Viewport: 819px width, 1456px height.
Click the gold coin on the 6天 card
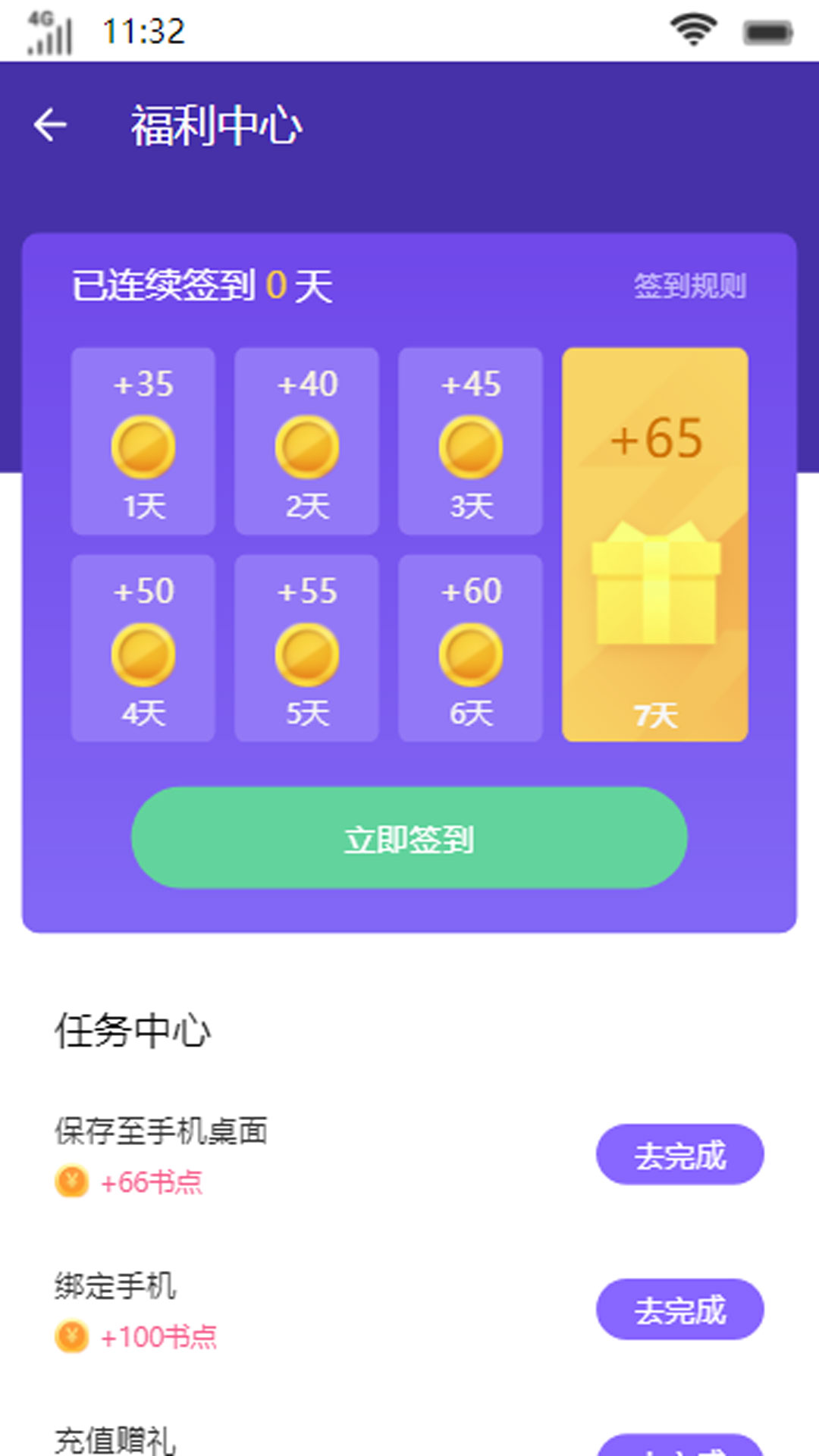click(470, 654)
